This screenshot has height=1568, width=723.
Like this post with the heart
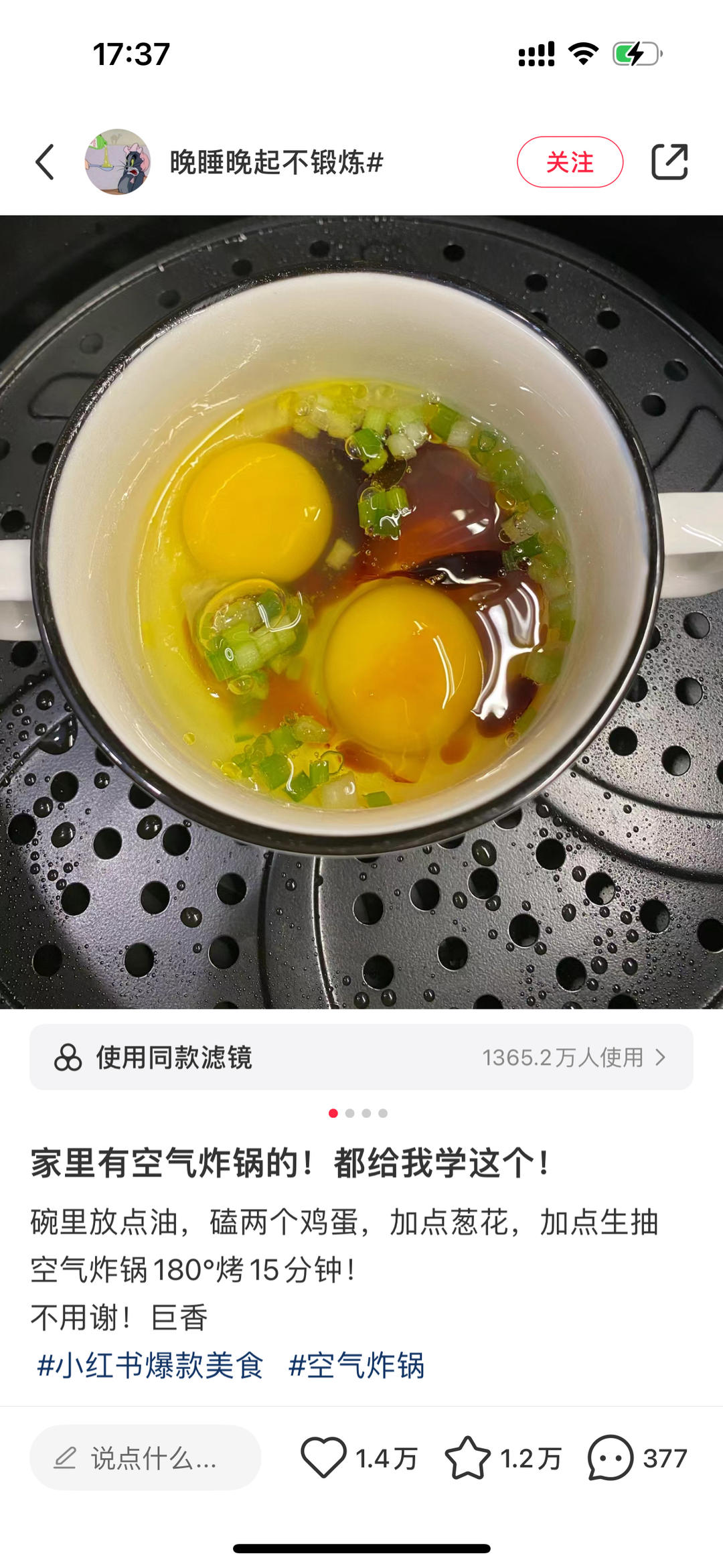(x=324, y=1458)
